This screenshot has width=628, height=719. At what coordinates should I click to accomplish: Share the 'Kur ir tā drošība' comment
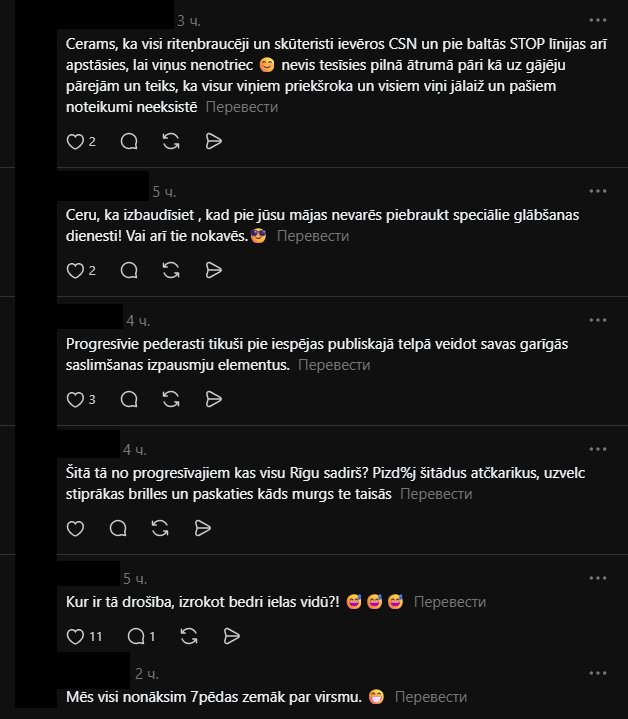click(x=231, y=636)
